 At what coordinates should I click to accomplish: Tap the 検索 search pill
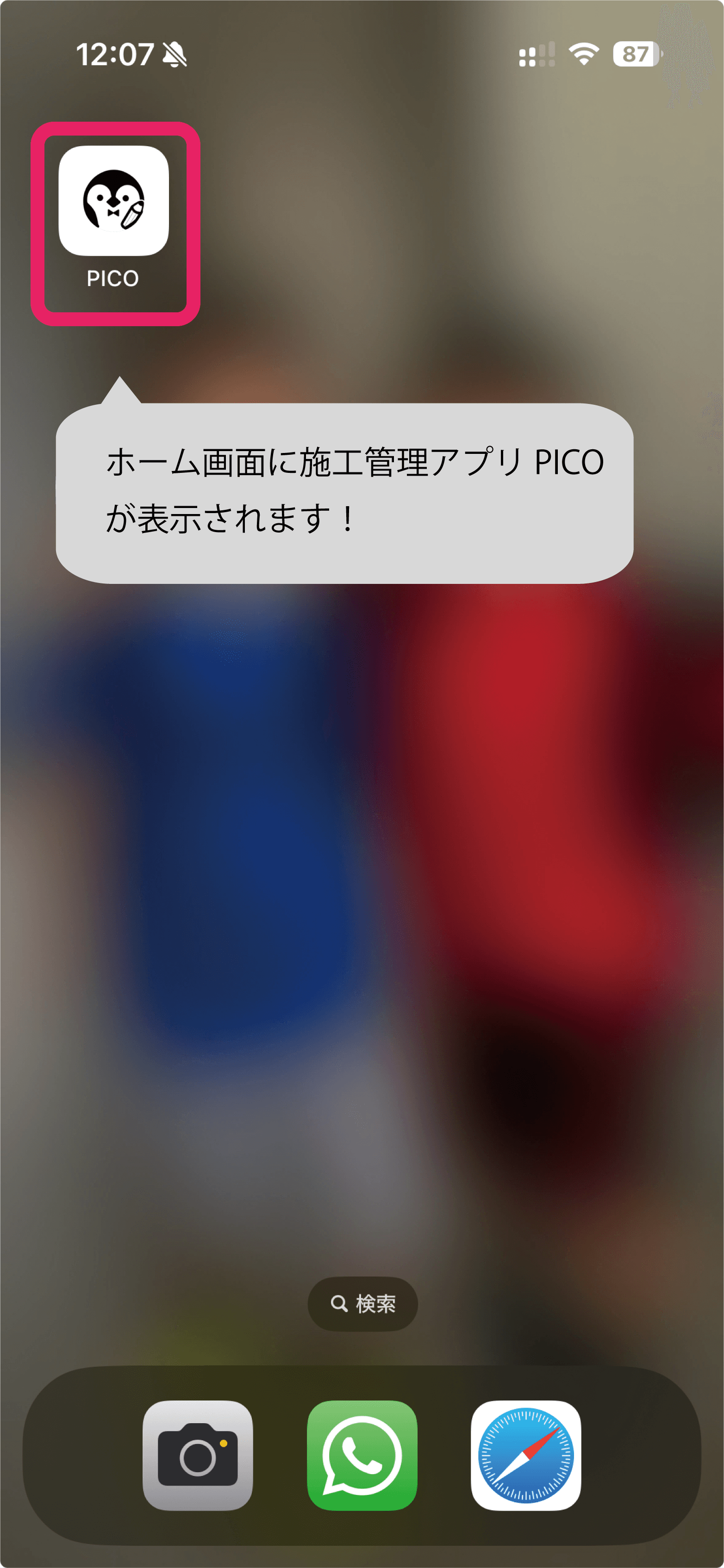(362, 1303)
